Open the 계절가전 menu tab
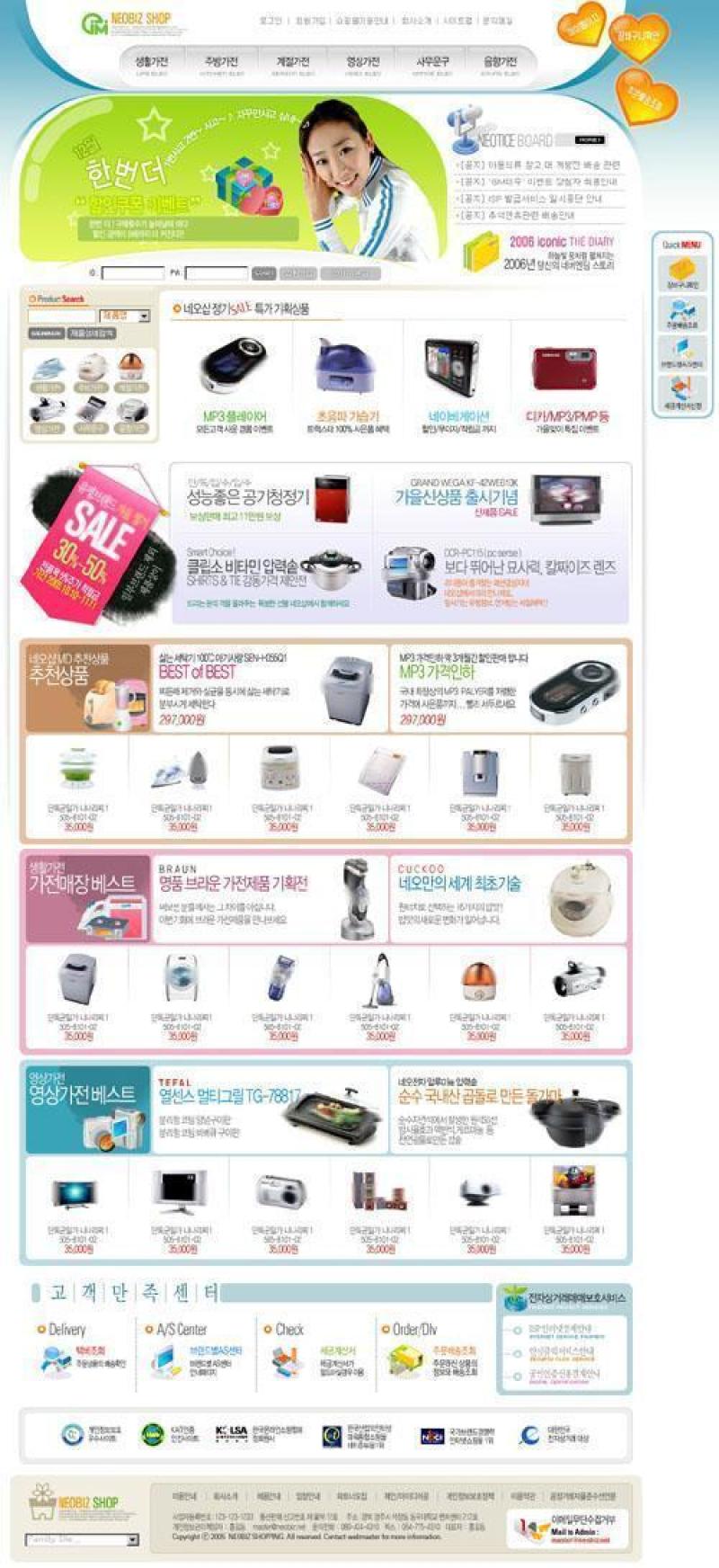Screen dimensions: 719x1568 pos(292,63)
